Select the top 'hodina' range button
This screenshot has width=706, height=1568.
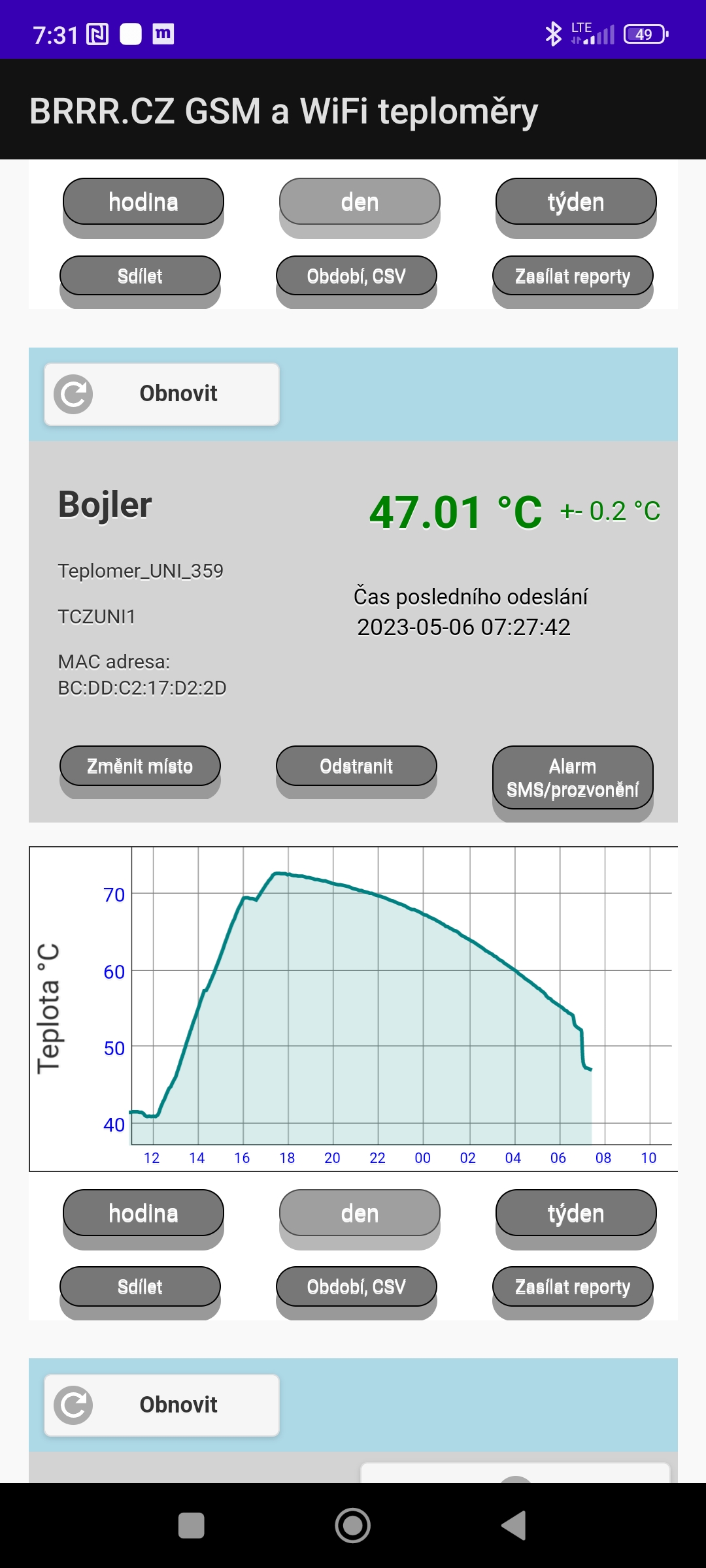[x=143, y=202]
